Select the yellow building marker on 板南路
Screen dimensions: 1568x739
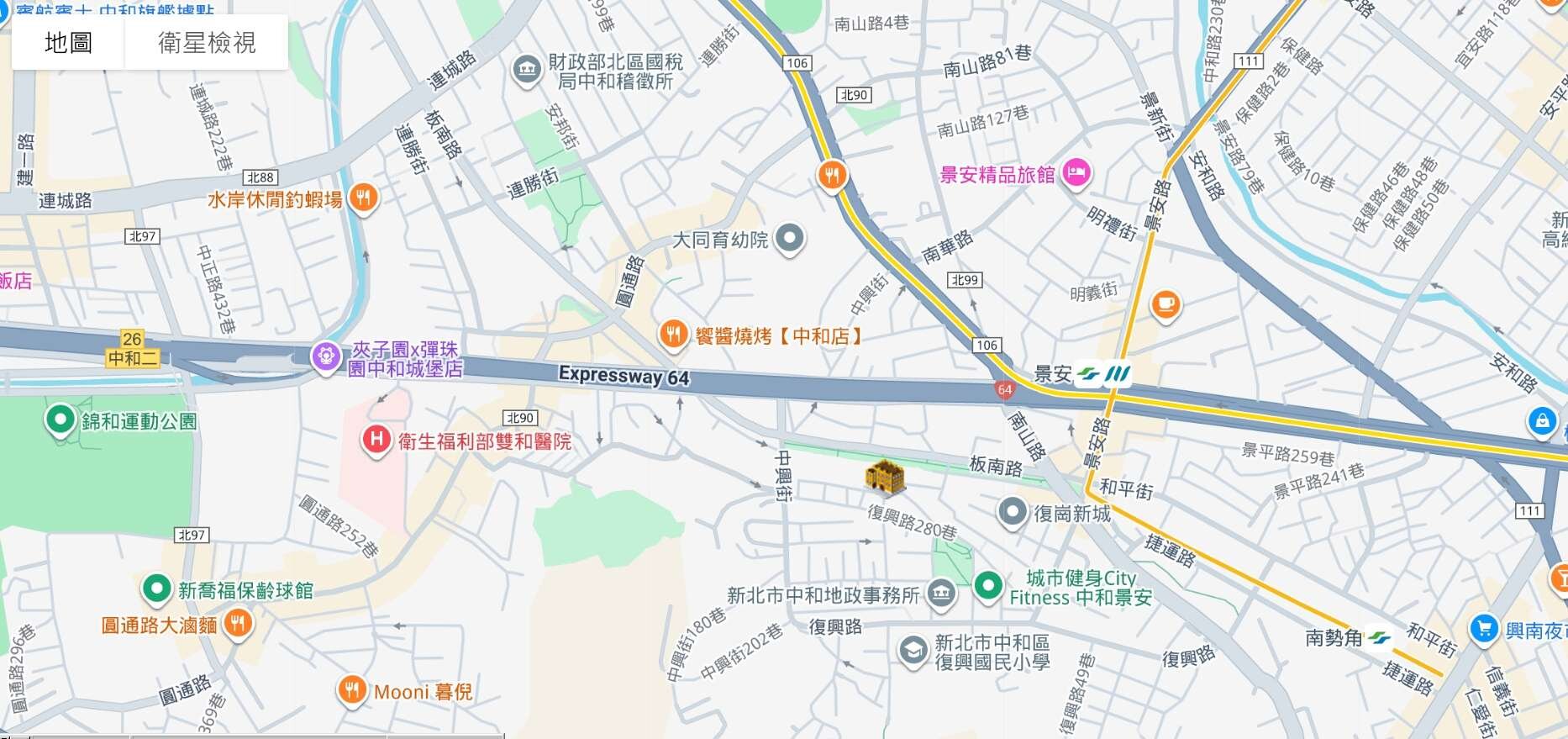885,477
